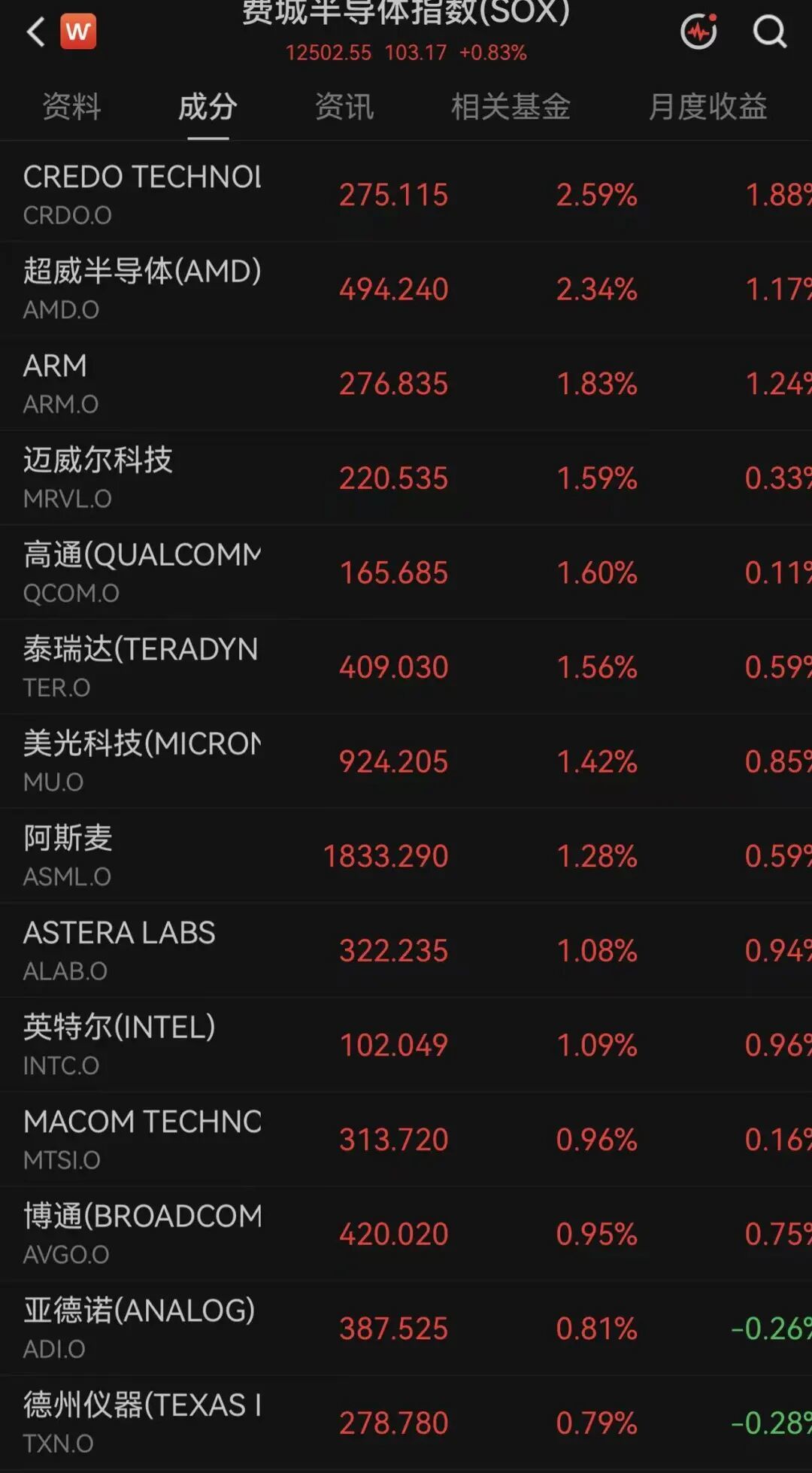The width and height of the screenshot is (812, 1473).
Task: Open the 博通(BROADCOM) AVGO.O row
Action: click(x=406, y=1234)
